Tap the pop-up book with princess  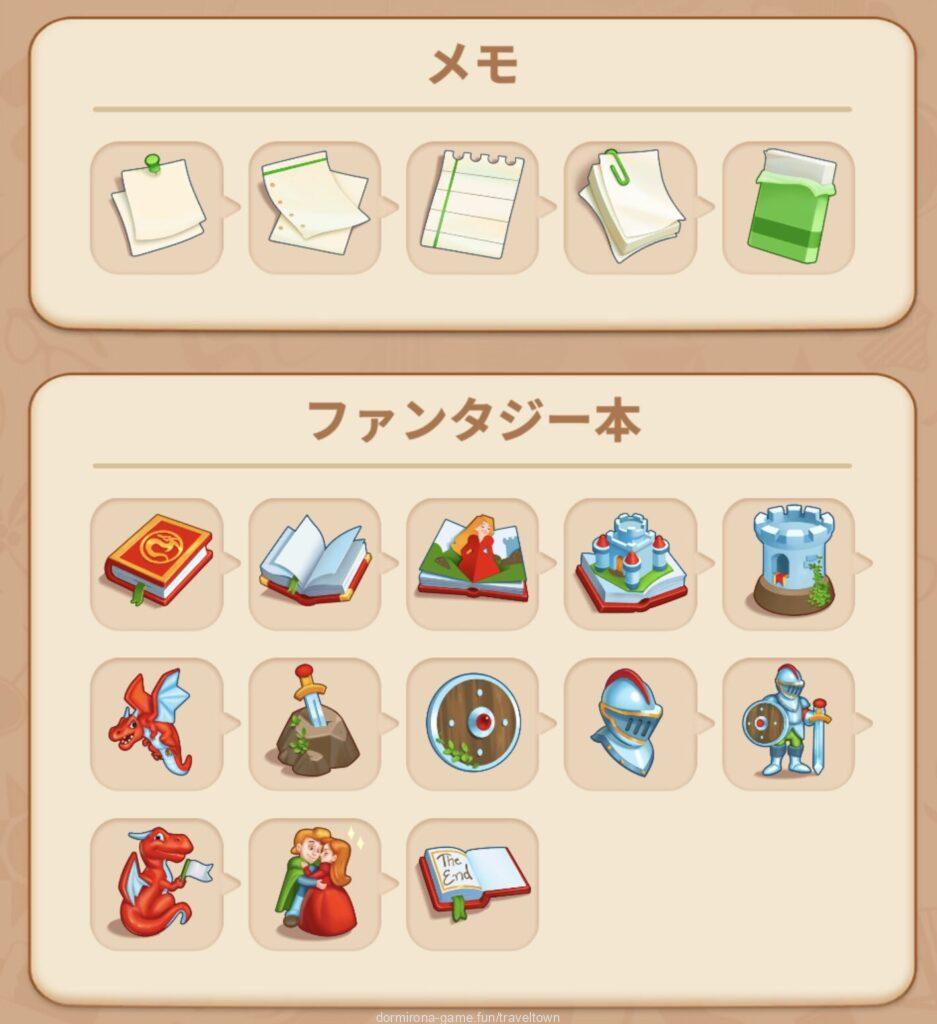[x=472, y=564]
